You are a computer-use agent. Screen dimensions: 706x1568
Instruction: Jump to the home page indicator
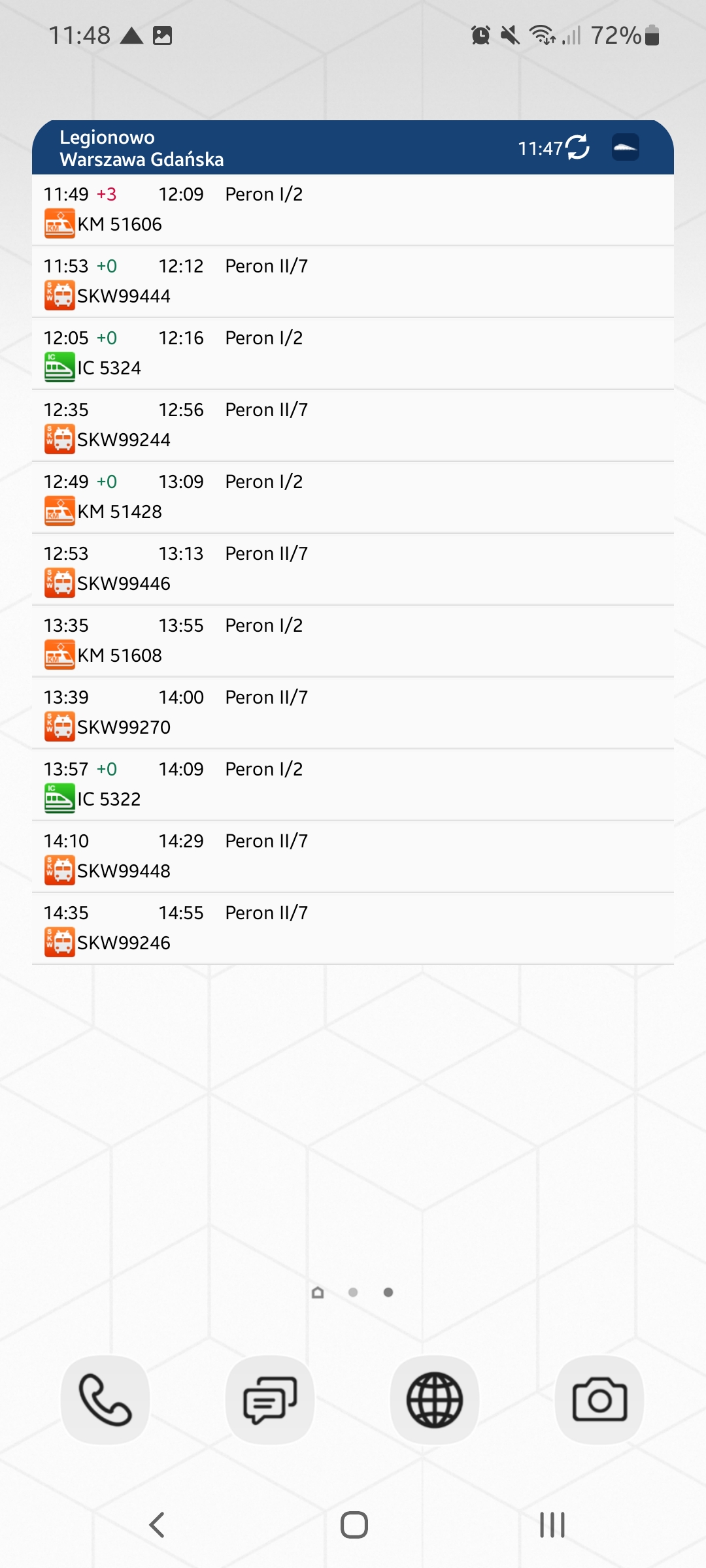pyautogui.click(x=318, y=1292)
